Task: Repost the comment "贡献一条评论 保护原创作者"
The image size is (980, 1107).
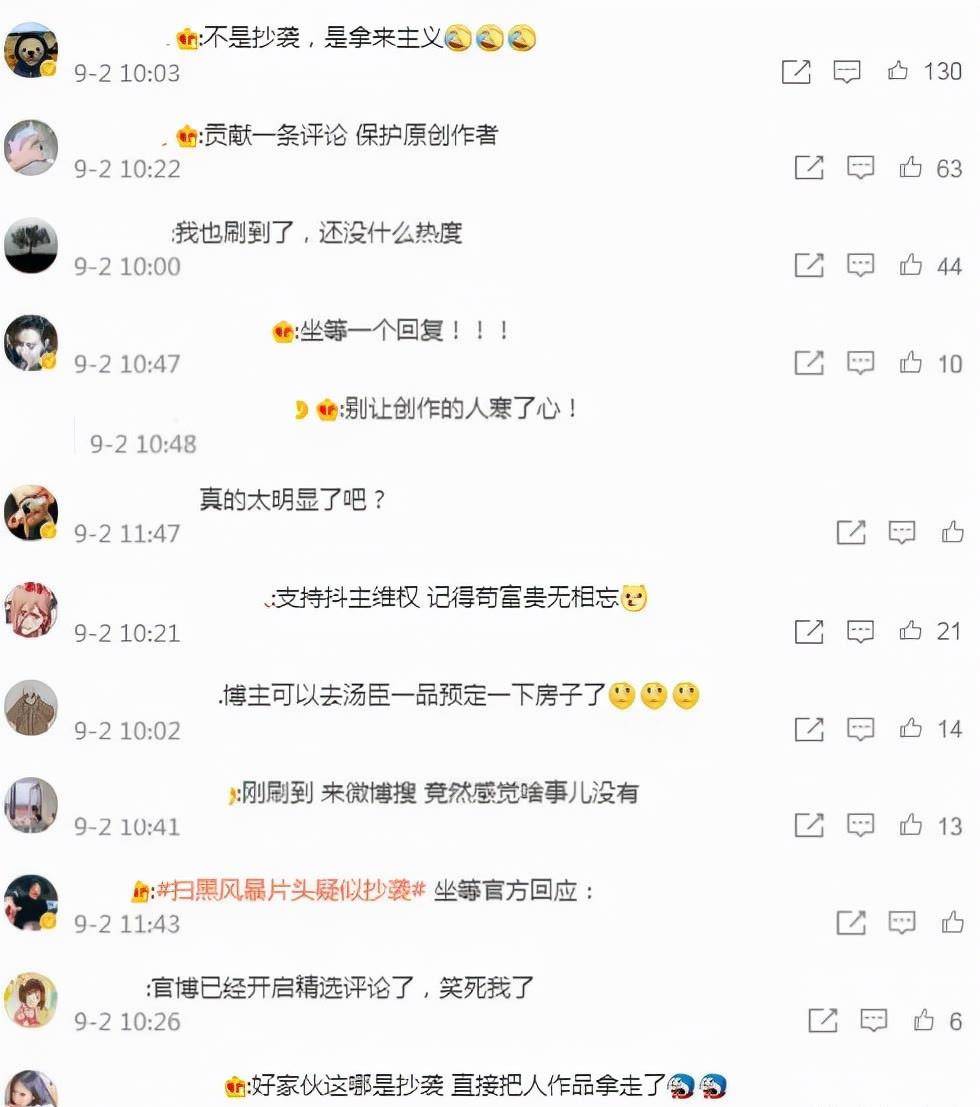Action: (808, 168)
